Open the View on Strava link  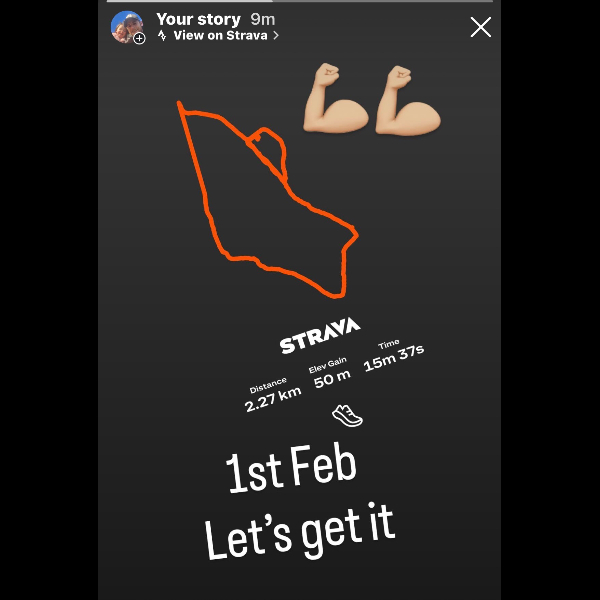pos(218,35)
